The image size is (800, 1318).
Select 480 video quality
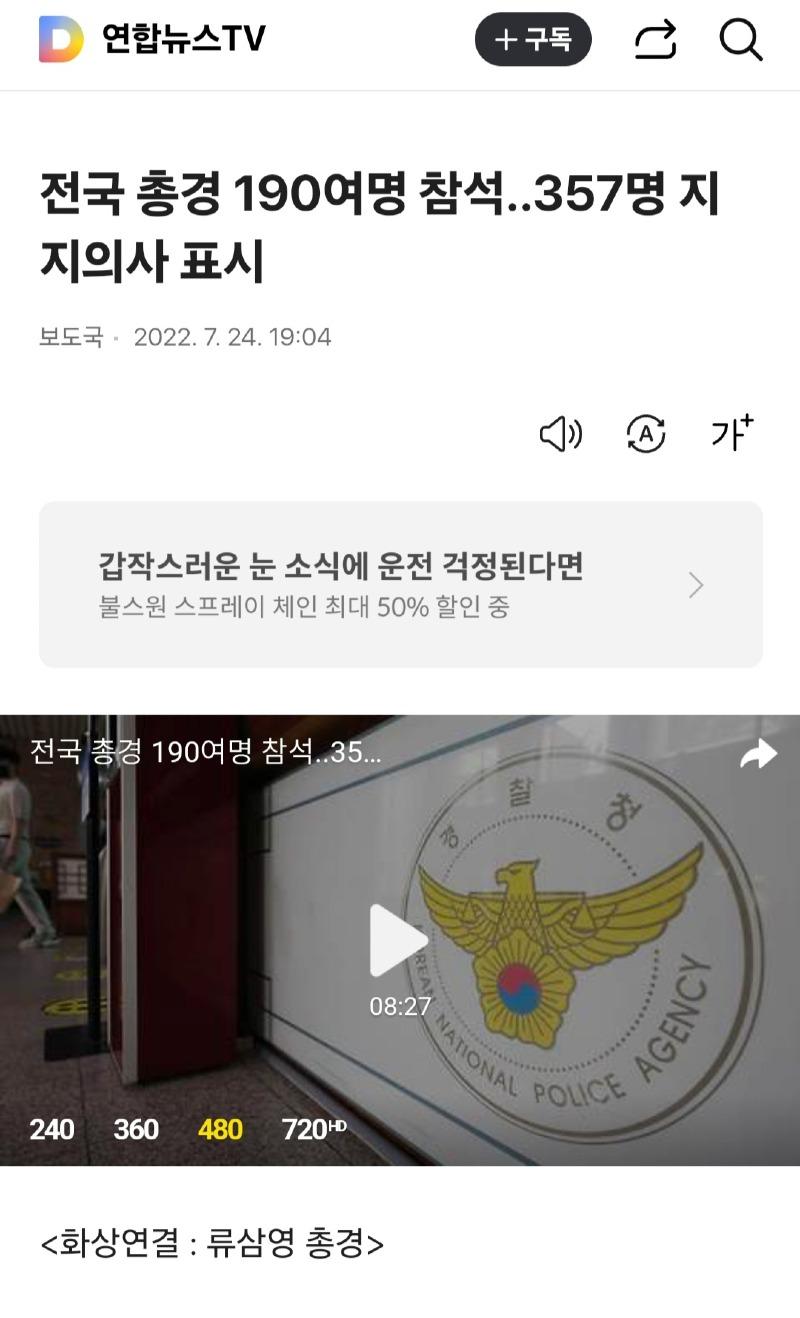[x=220, y=1130]
